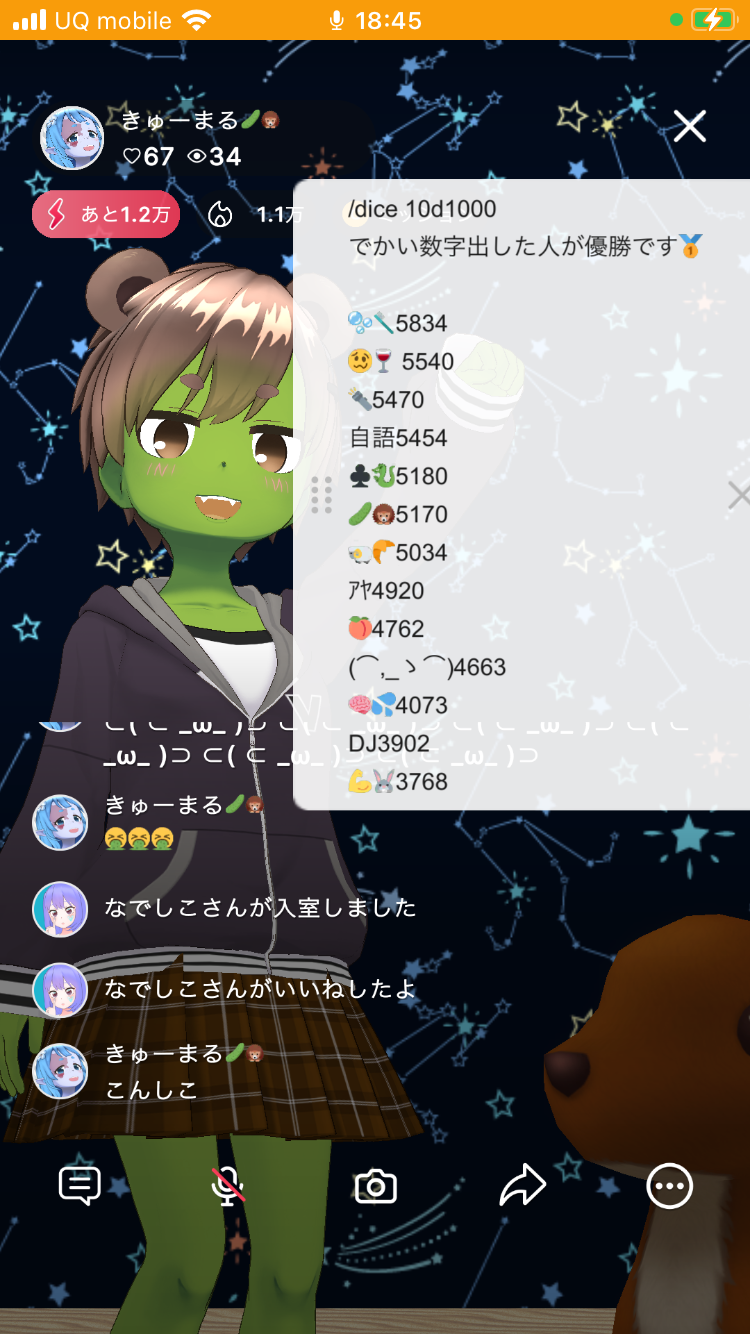Share this live stream
750x1334 pixels.
pyautogui.click(x=522, y=1186)
